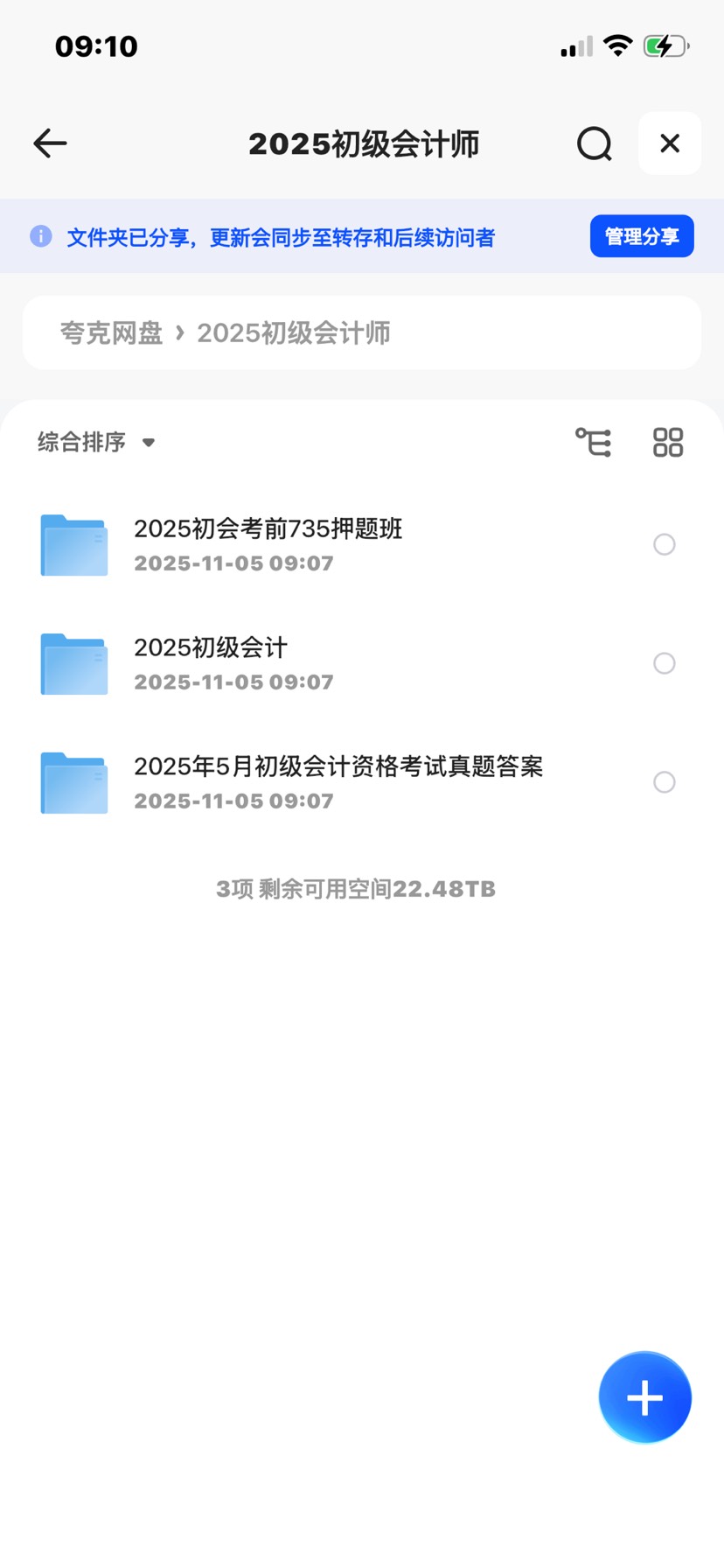
Task: Open the search icon in the title bar
Action: [594, 143]
